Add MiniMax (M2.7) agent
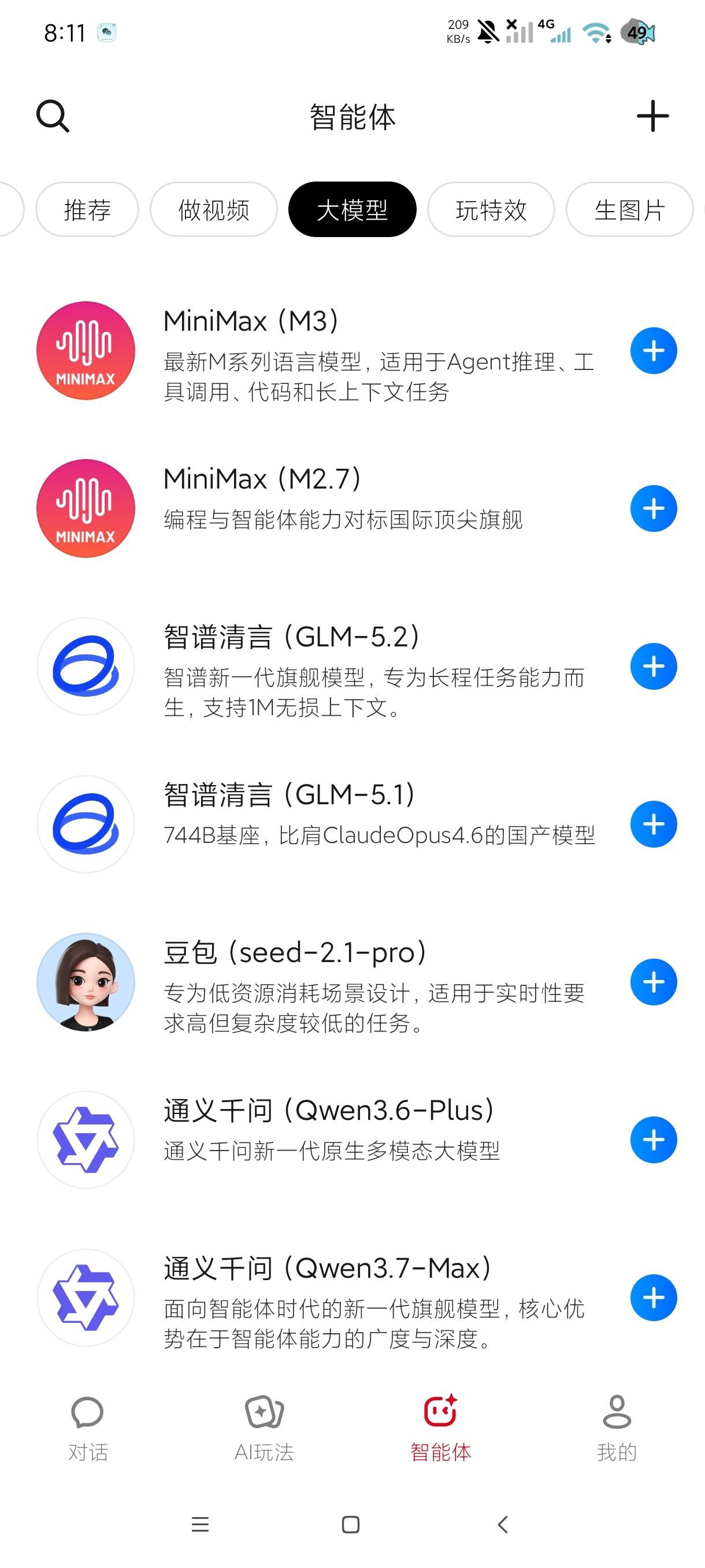The width and height of the screenshot is (705, 1568). (x=654, y=508)
